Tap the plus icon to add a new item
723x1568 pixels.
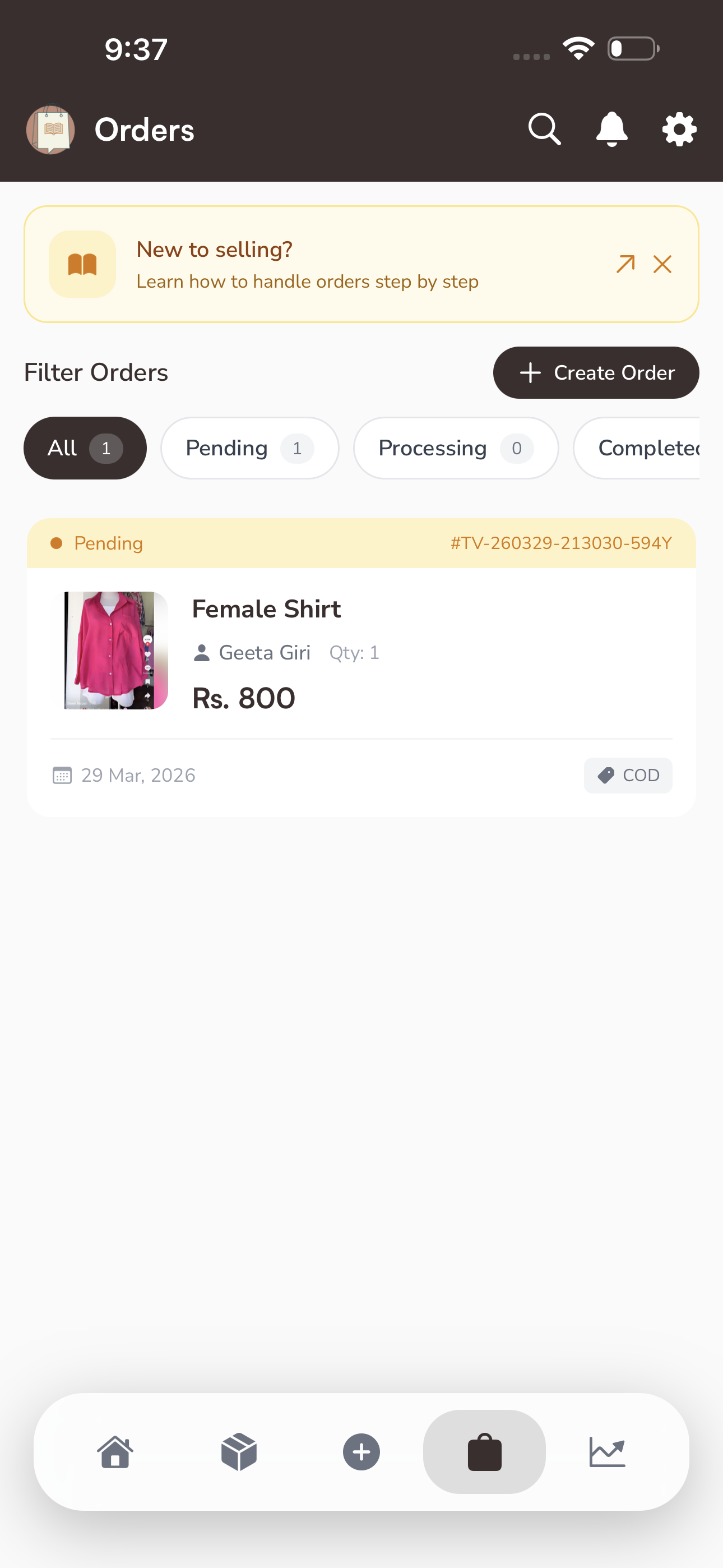(x=361, y=1451)
